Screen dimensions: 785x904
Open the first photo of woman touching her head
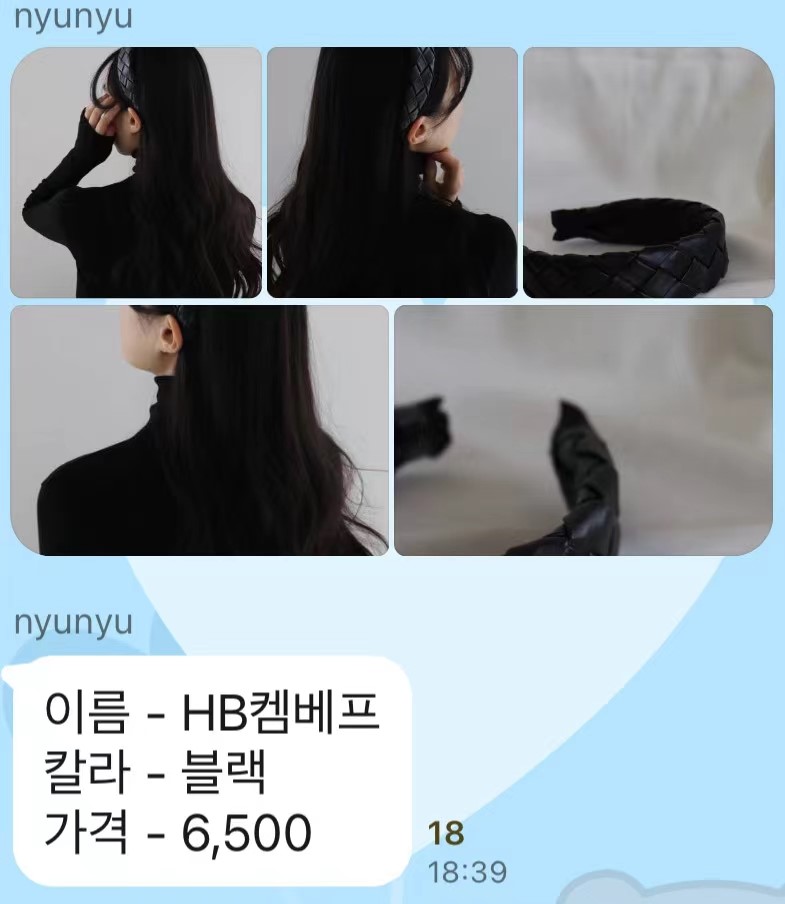point(136,173)
